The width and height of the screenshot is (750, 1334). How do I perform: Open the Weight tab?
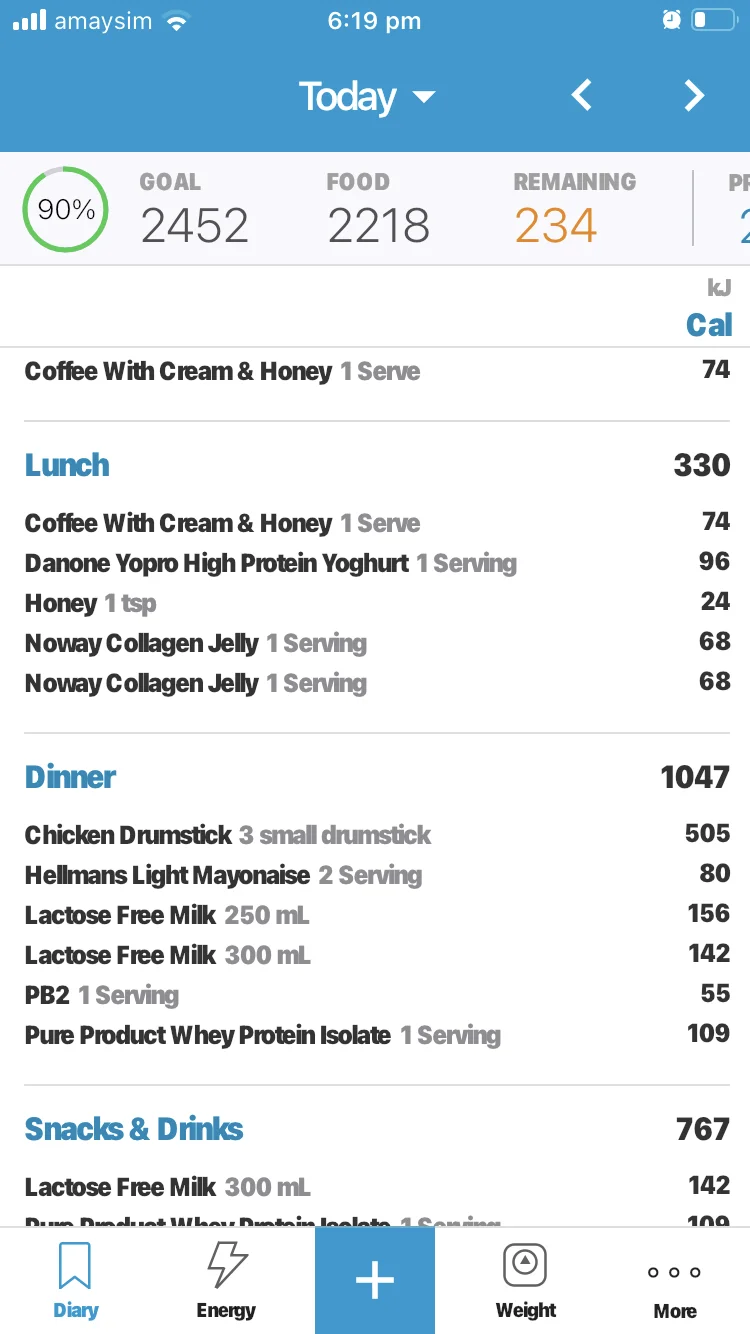tap(525, 1280)
